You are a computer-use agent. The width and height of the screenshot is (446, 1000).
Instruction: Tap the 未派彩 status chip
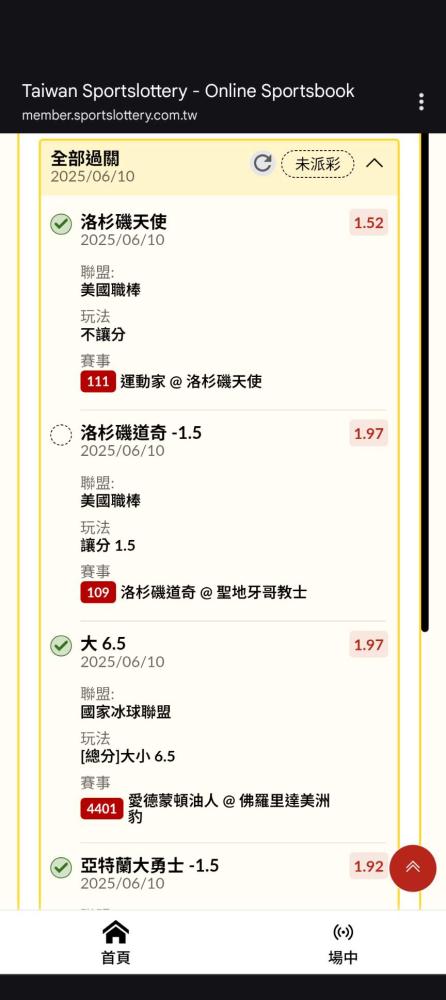click(x=318, y=164)
